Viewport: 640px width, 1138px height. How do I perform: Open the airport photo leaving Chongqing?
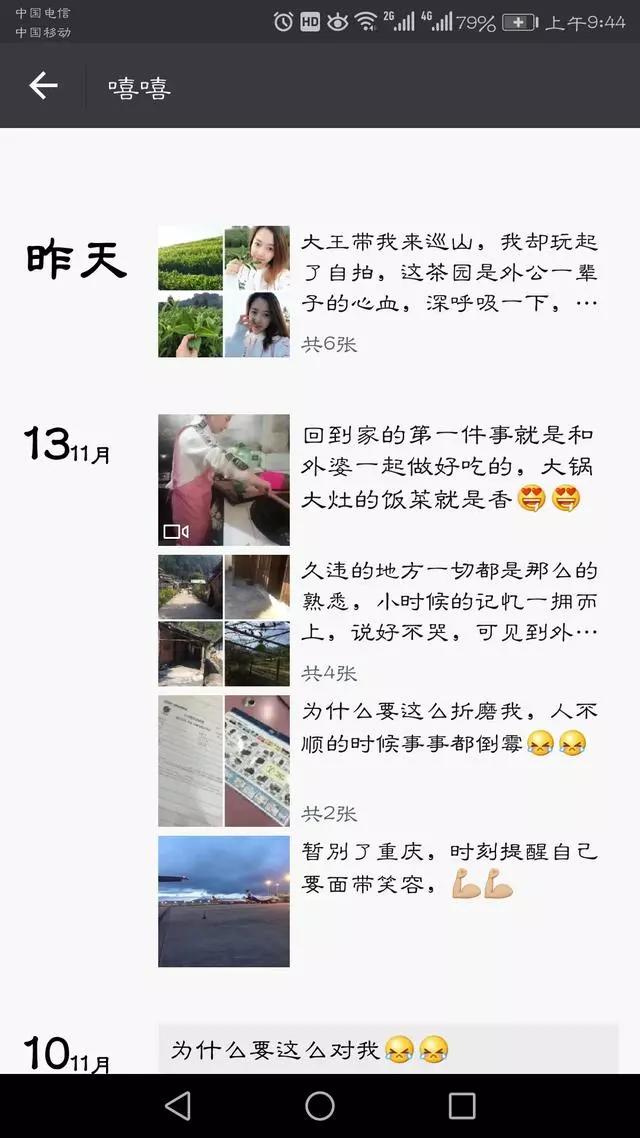223,901
